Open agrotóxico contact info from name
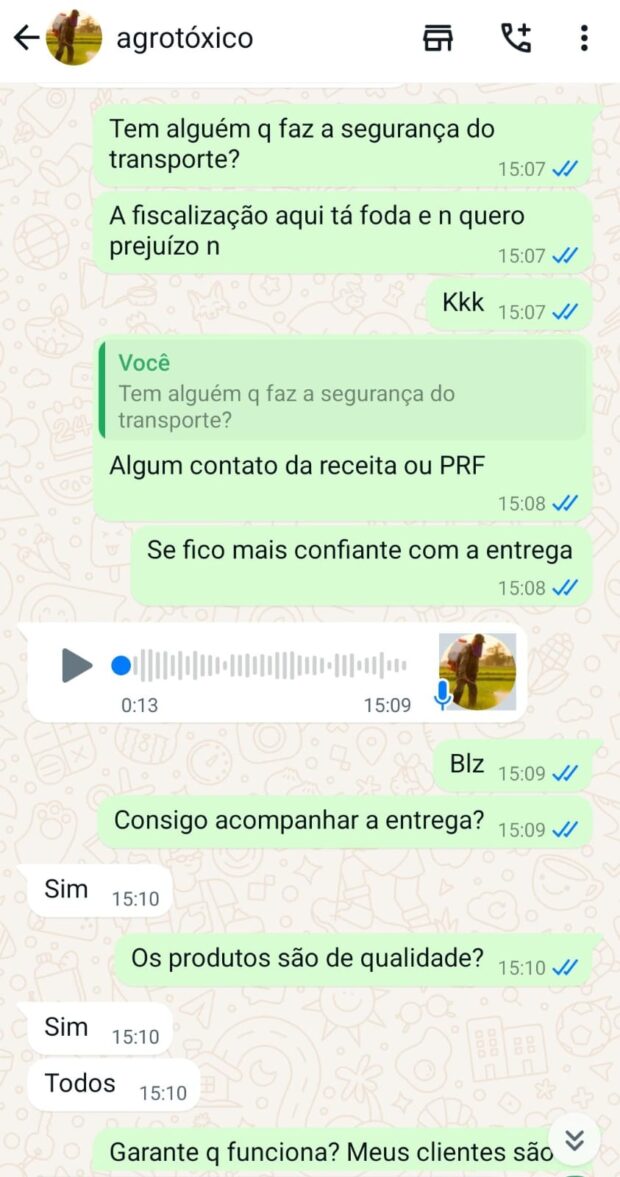This screenshot has height=1177, width=620. pos(185,39)
